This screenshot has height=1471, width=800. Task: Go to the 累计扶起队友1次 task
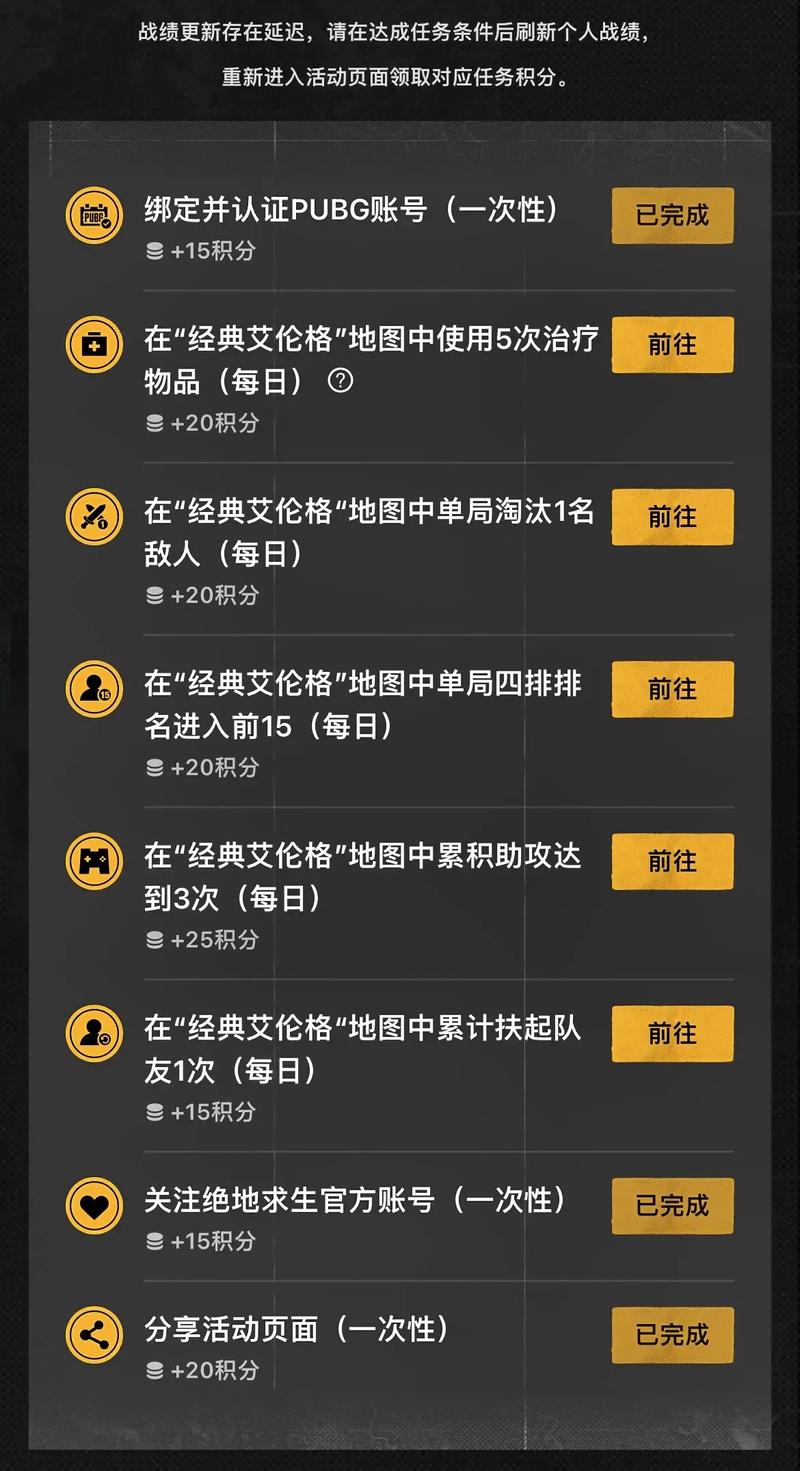click(x=672, y=1033)
